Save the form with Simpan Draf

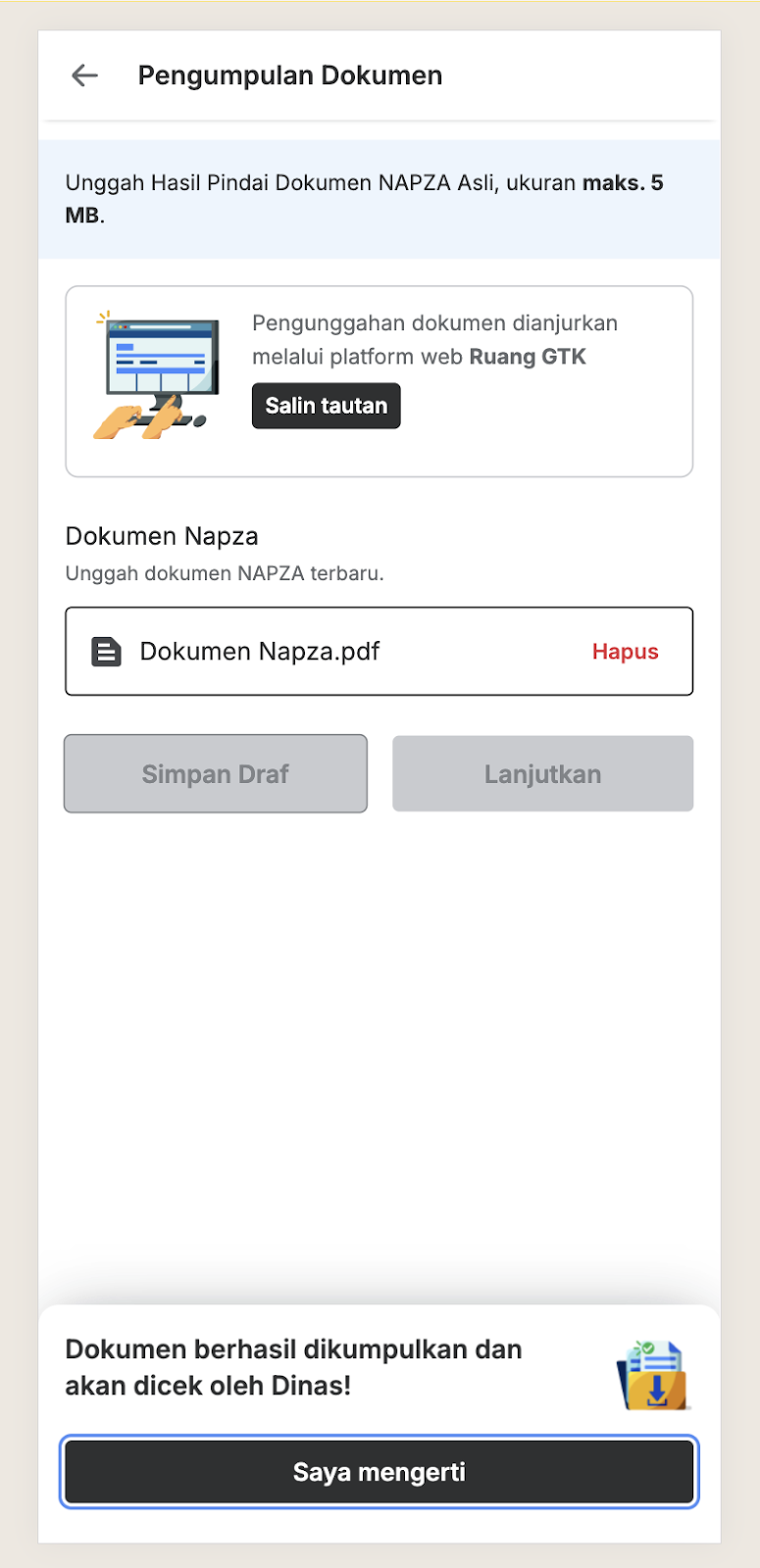click(216, 774)
